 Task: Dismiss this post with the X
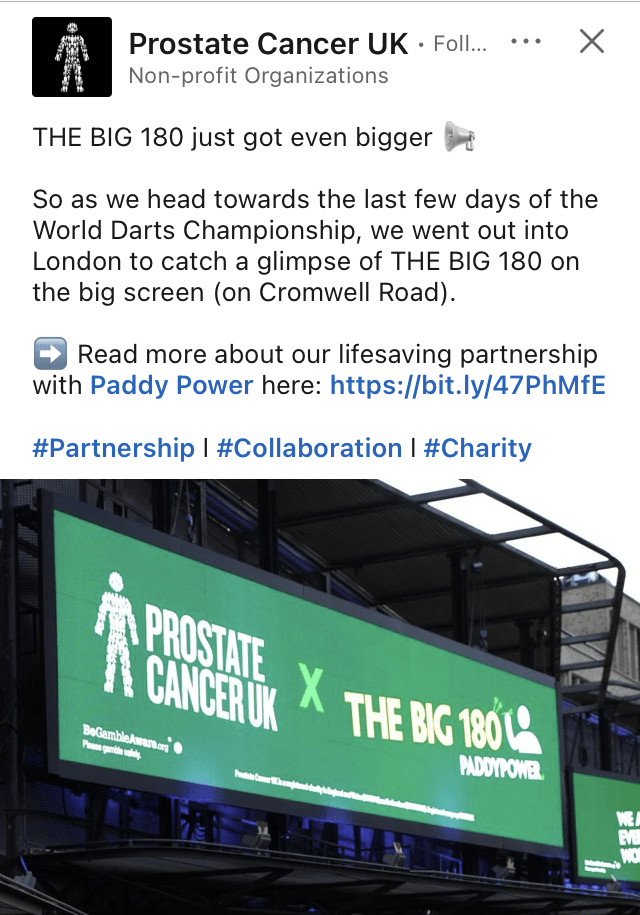coord(592,42)
